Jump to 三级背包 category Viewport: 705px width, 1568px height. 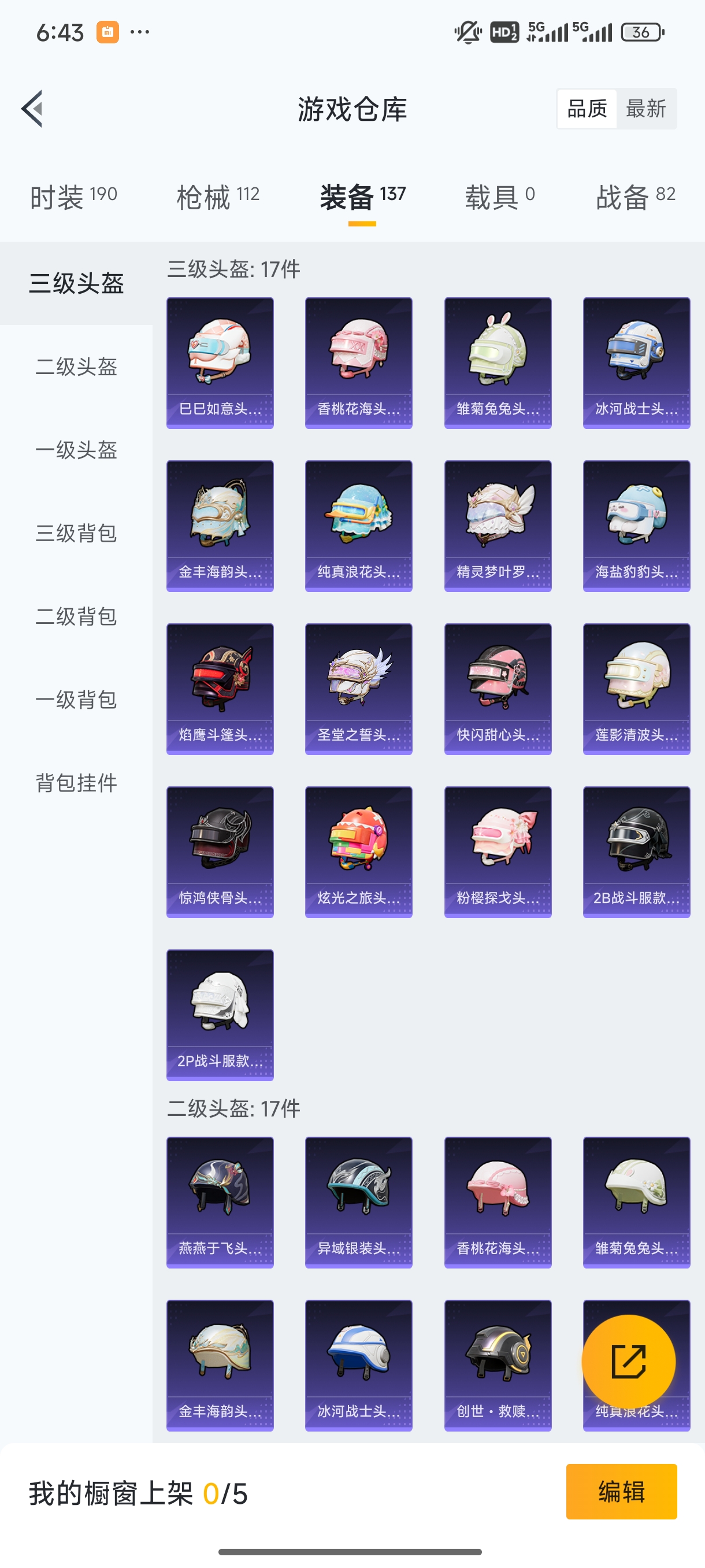[76, 533]
